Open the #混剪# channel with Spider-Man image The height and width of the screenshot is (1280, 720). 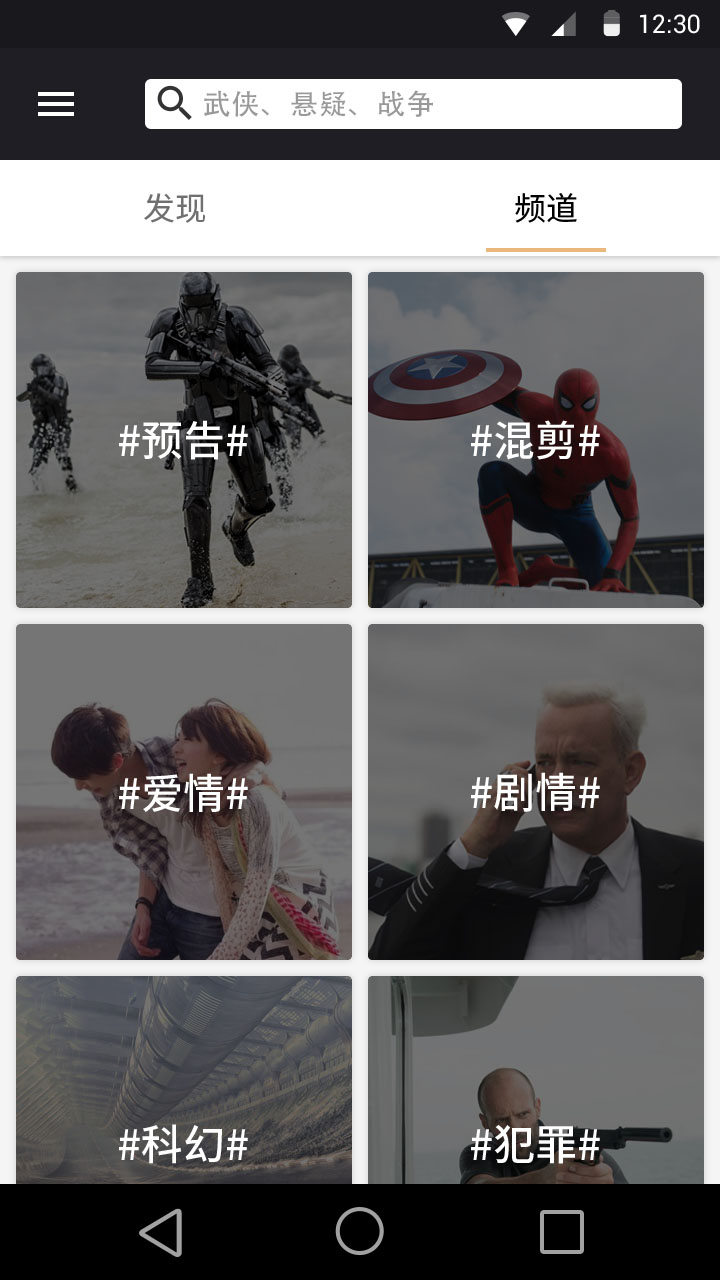coord(535,439)
